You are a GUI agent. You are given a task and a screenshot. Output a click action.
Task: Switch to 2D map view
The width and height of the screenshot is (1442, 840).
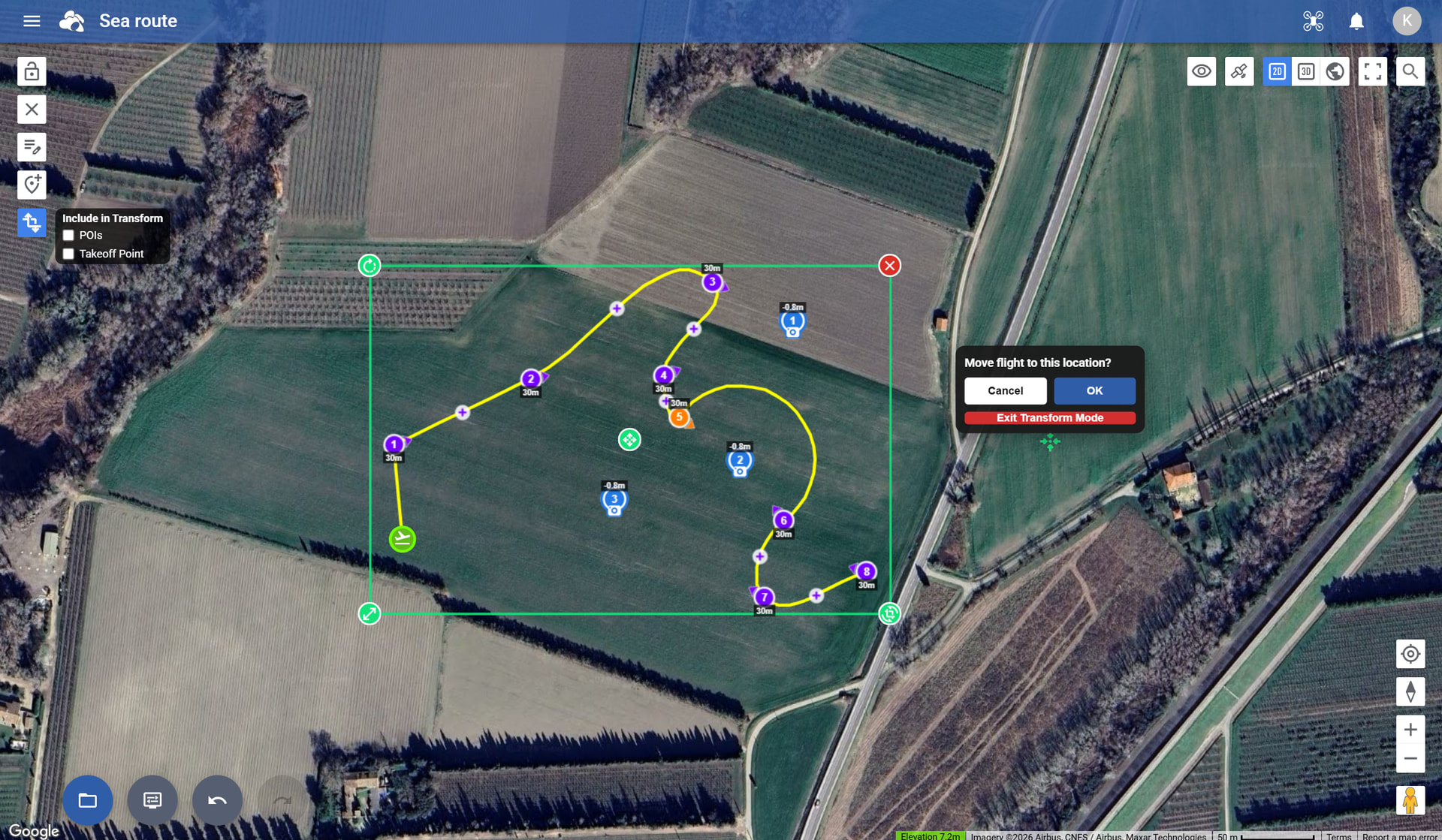click(1277, 71)
